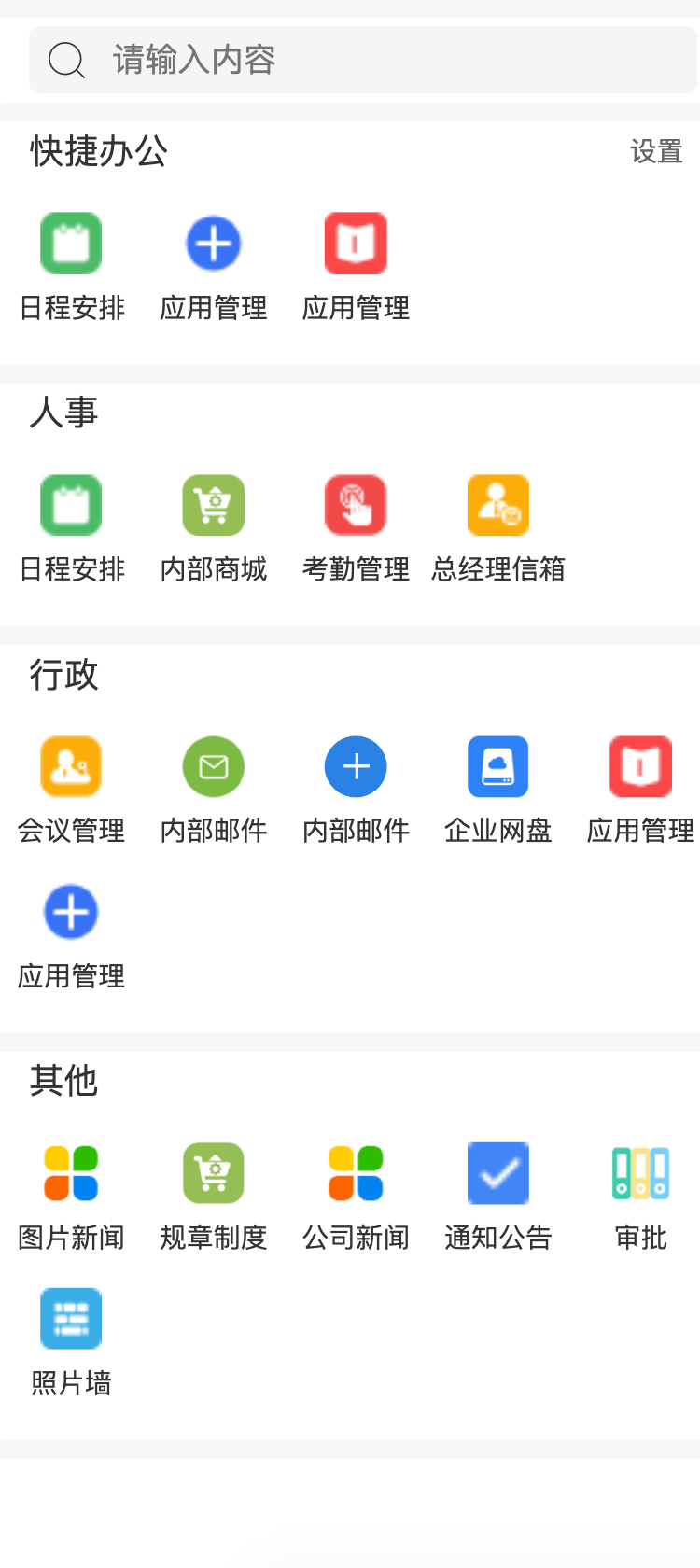Open red book 应用管理 in 行政

640,767
